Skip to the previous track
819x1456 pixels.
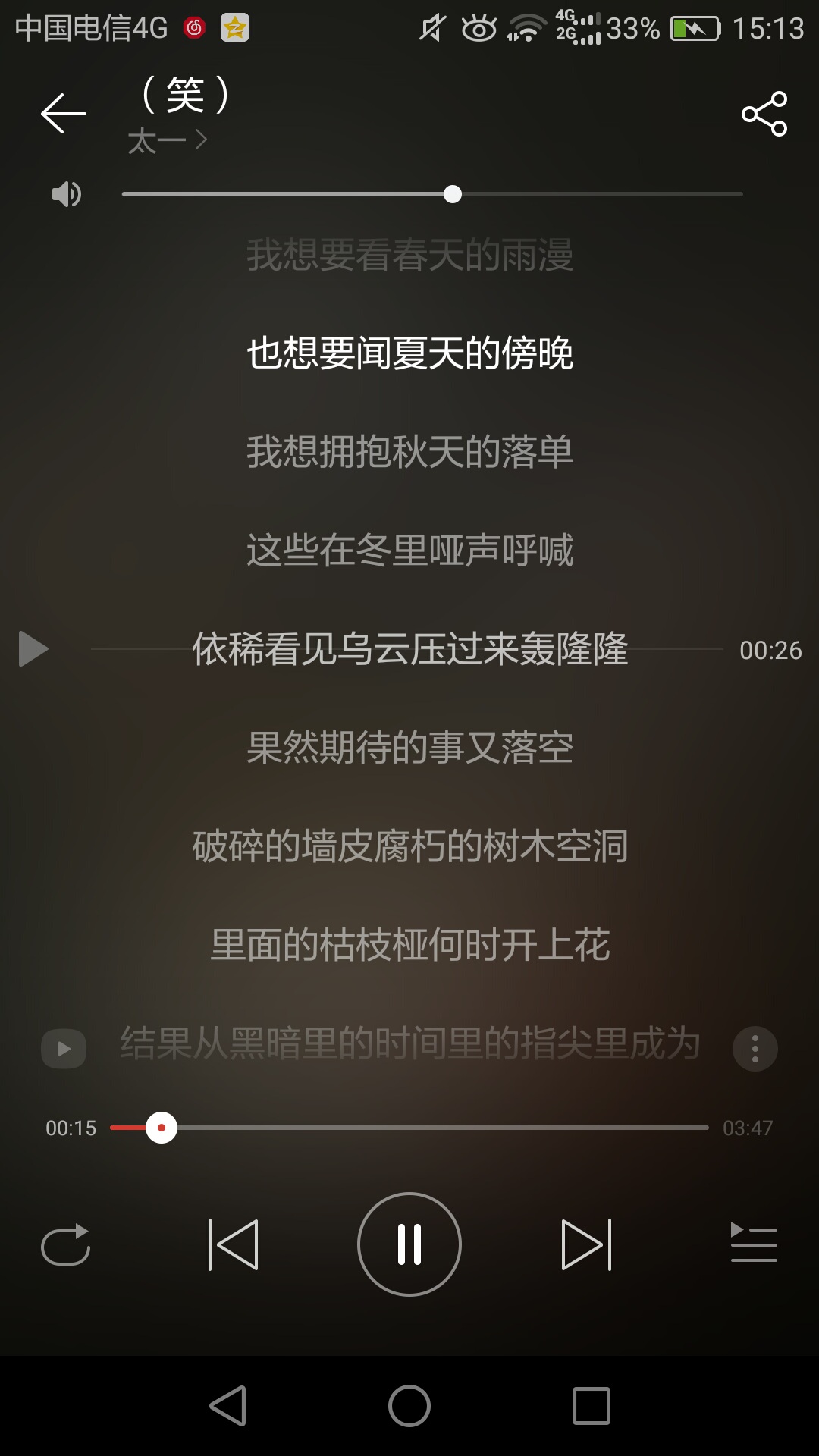coord(233,1244)
